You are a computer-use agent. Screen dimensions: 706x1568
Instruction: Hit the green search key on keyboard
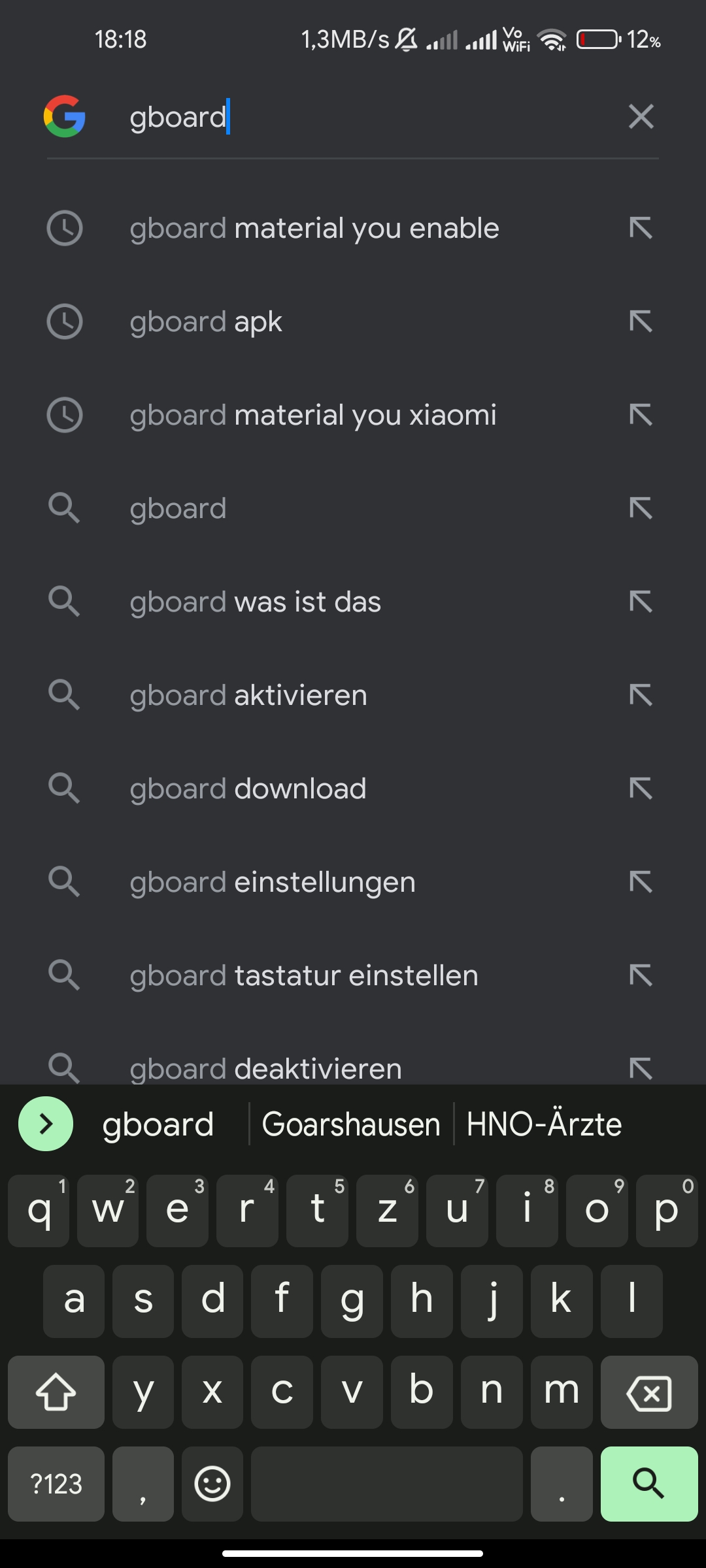[648, 1484]
